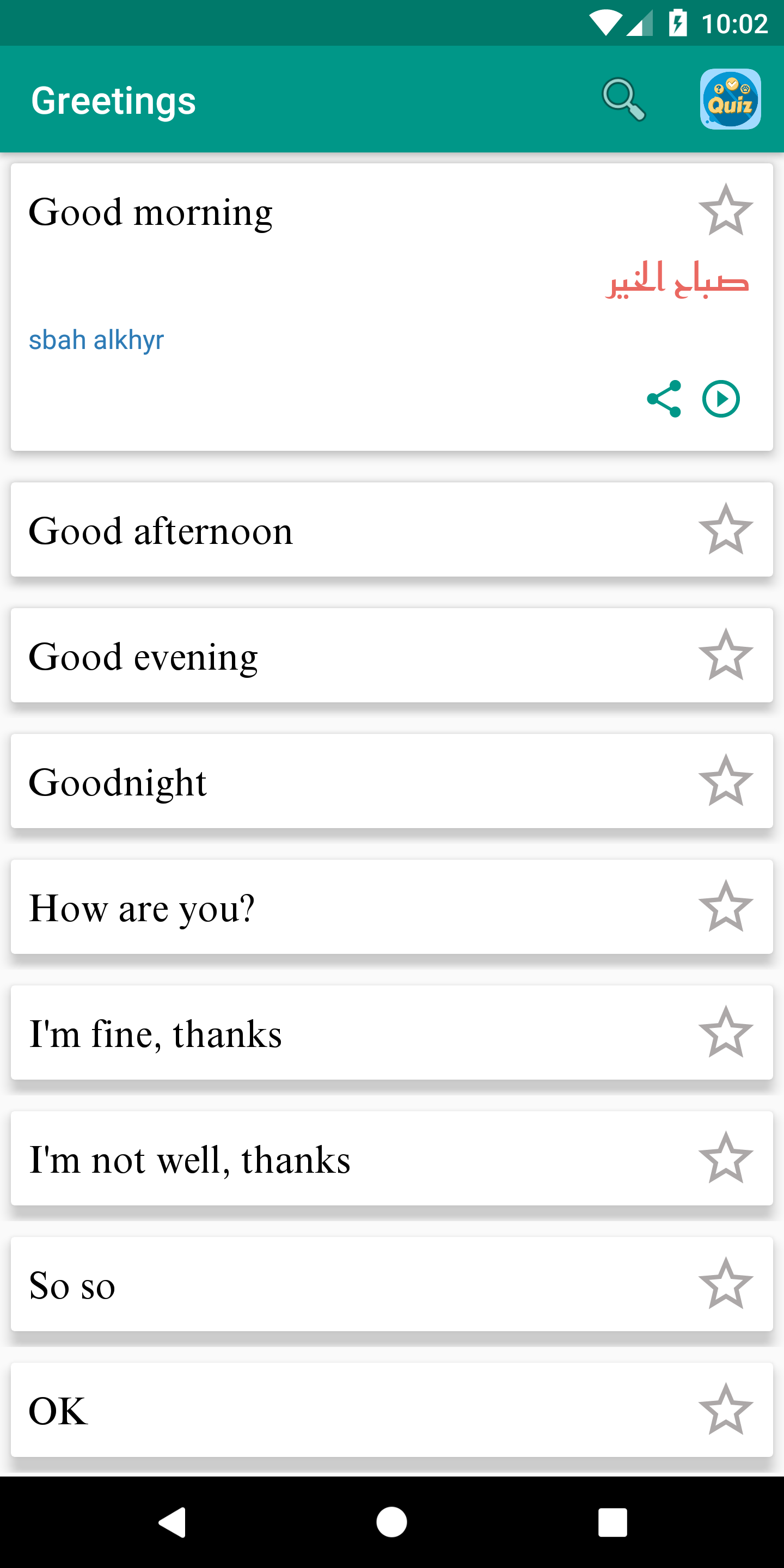Play audio for Good morning
Viewport: 784px width, 1568px height.
pos(721,399)
